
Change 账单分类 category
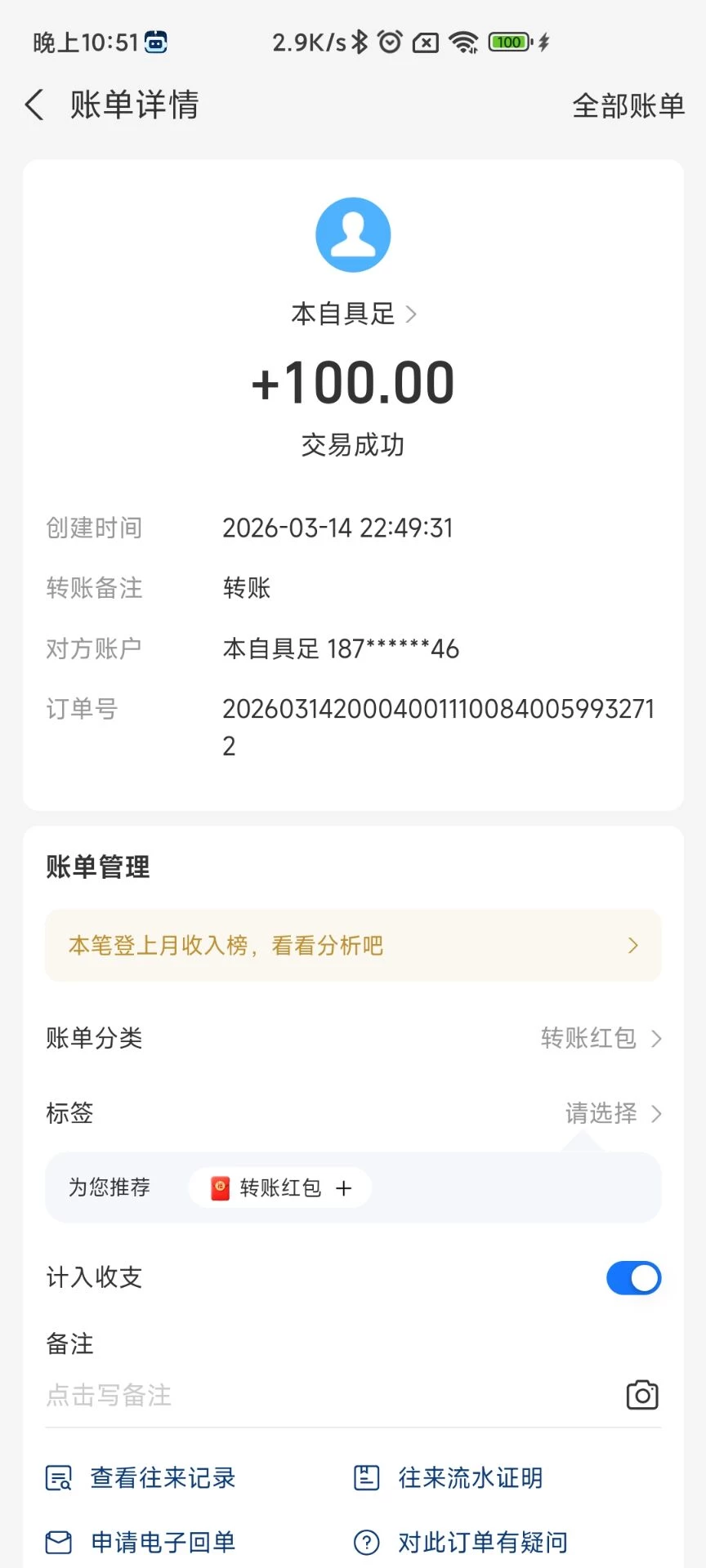(600, 1039)
